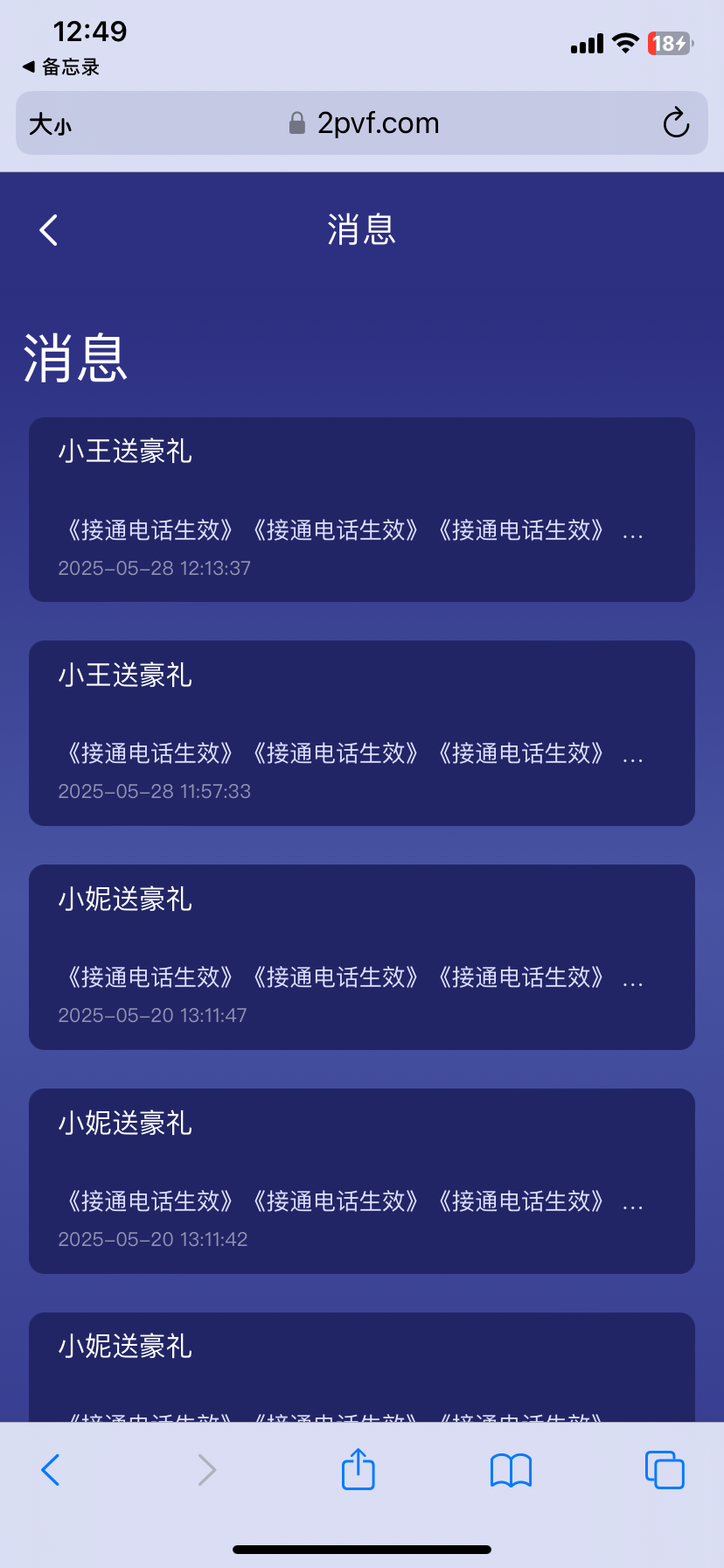Go back using the page header arrow
The width and height of the screenshot is (724, 1568).
pos(49,230)
